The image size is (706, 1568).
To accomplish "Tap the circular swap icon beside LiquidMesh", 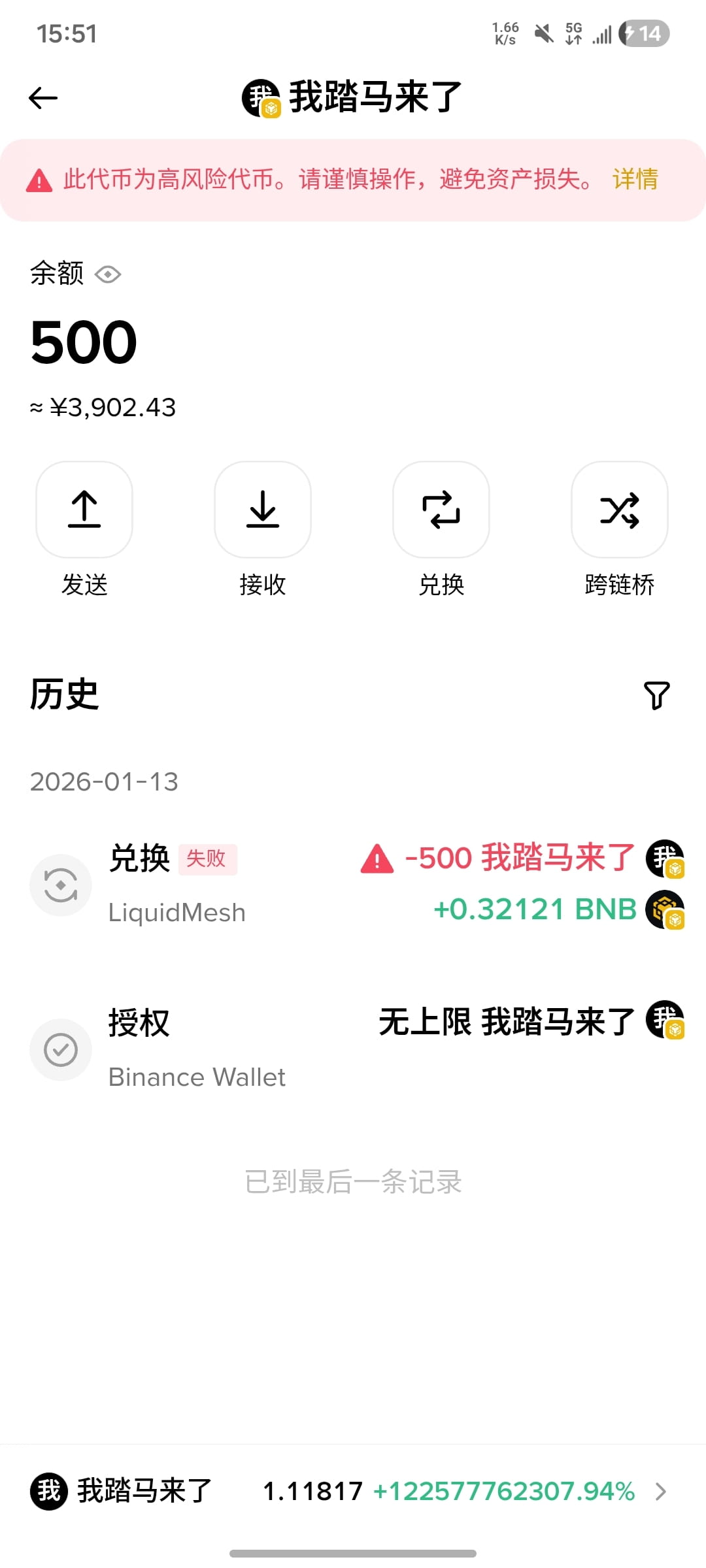I will click(x=61, y=885).
